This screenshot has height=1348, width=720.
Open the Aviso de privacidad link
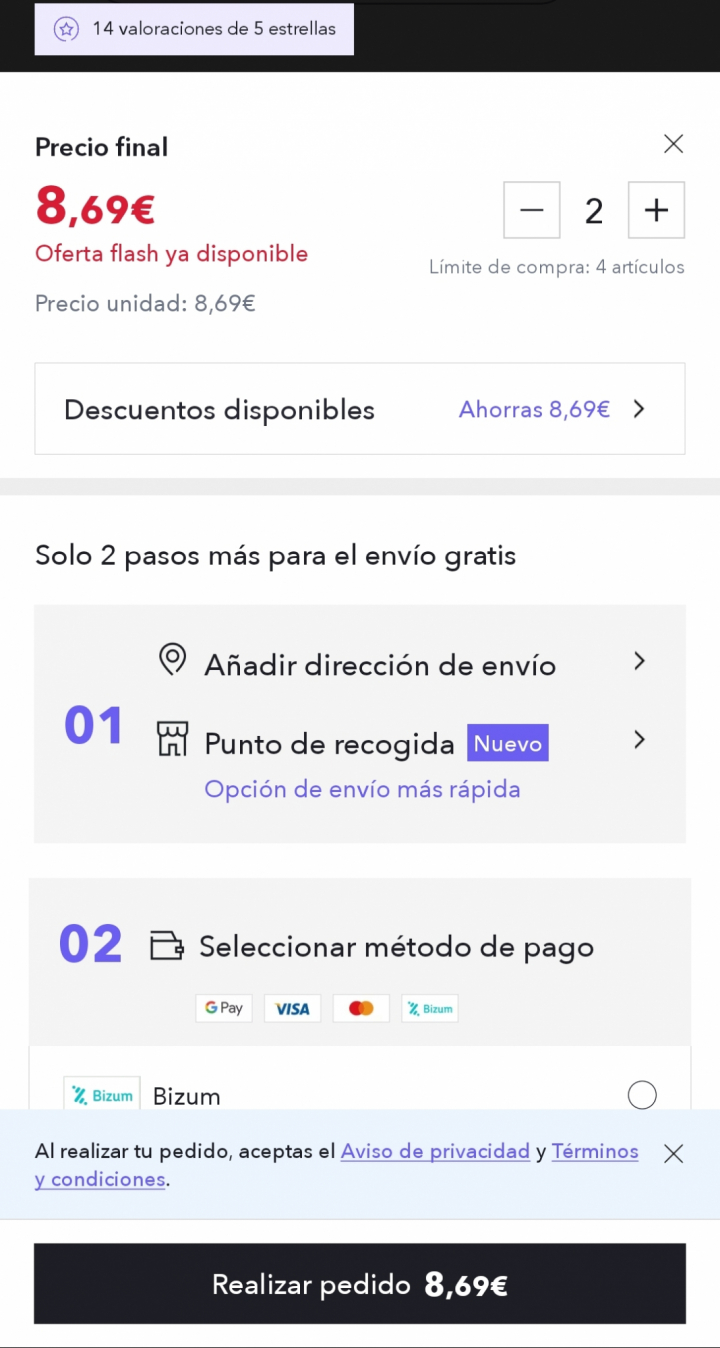(435, 1151)
